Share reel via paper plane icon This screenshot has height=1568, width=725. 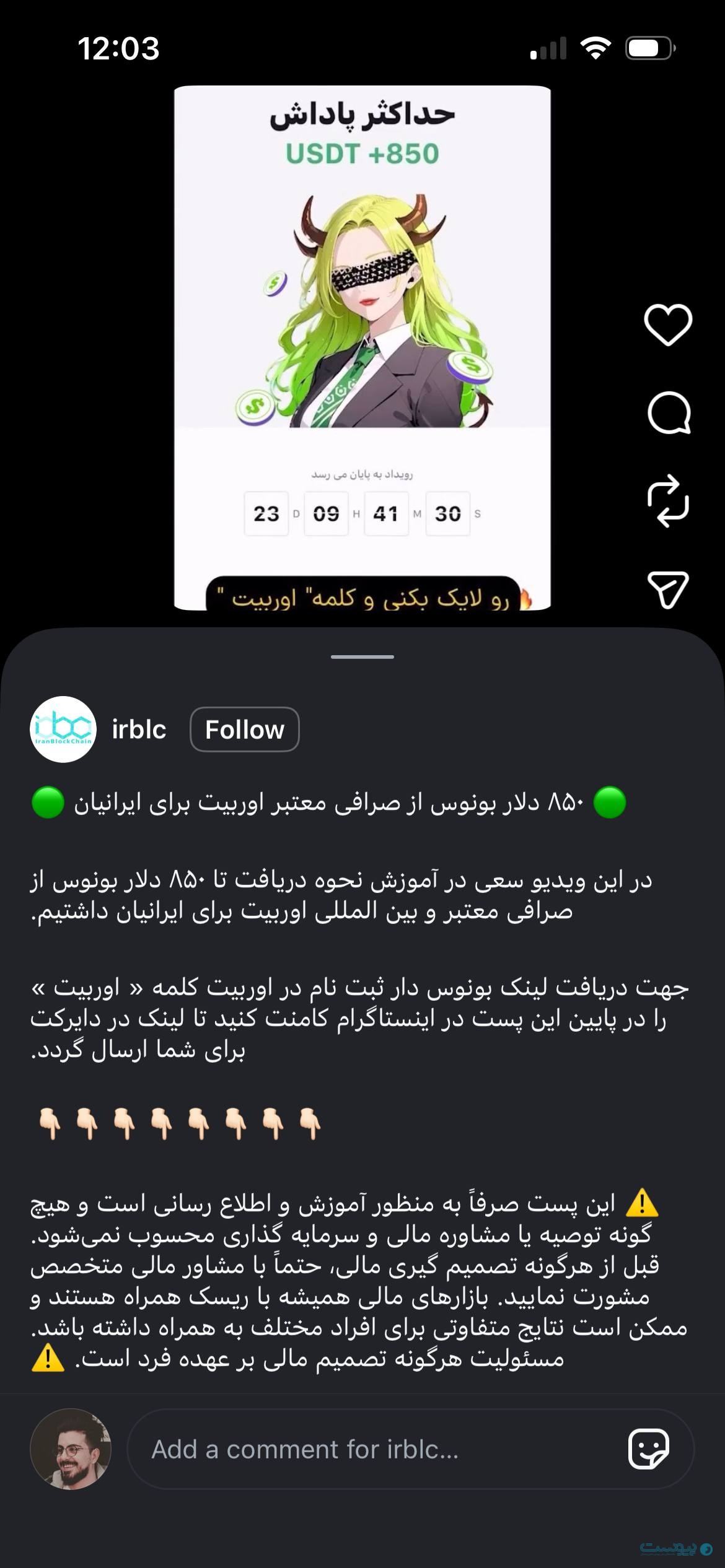[667, 589]
